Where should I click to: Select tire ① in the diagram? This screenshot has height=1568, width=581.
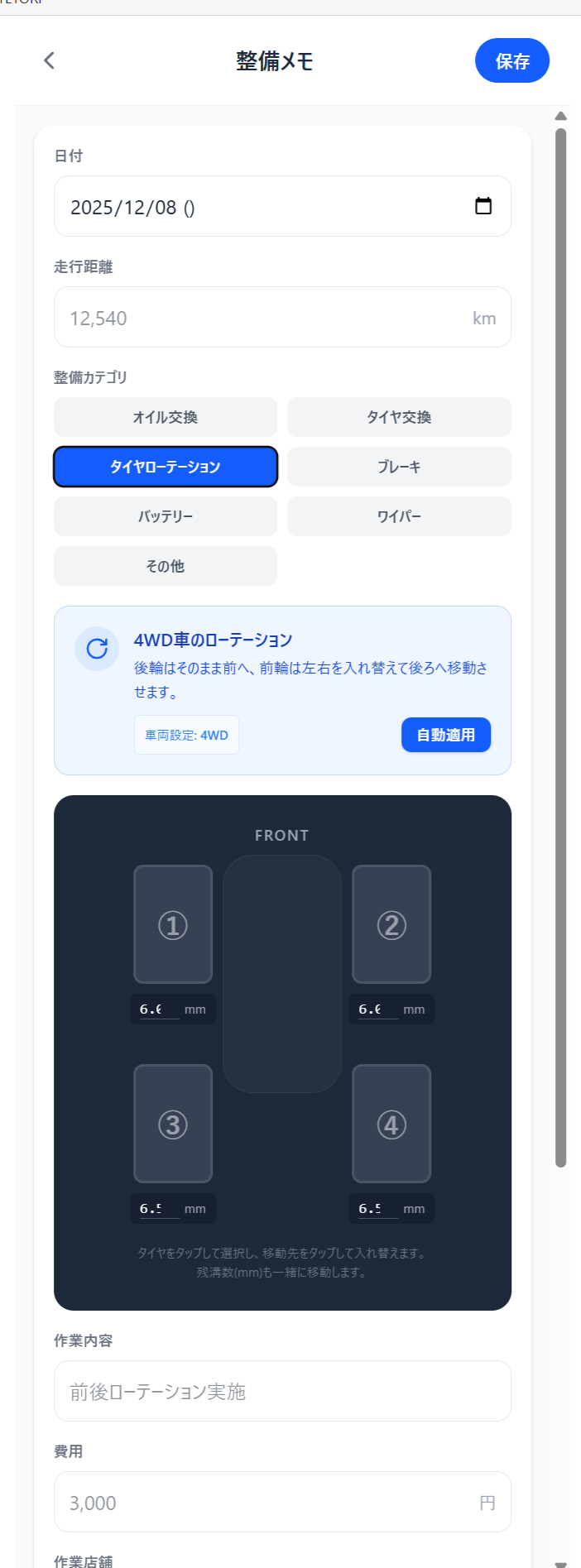point(173,924)
